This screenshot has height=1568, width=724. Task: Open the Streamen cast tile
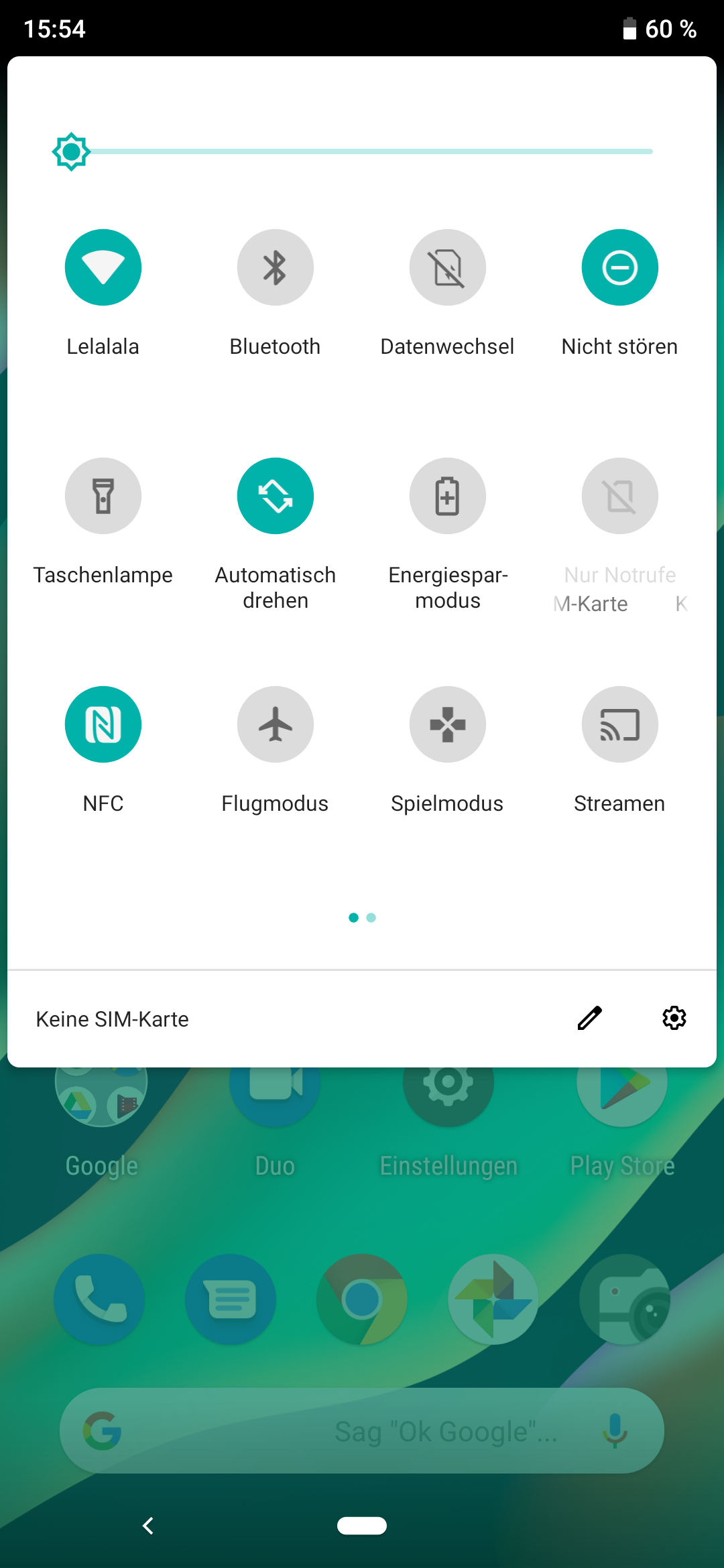pos(619,724)
